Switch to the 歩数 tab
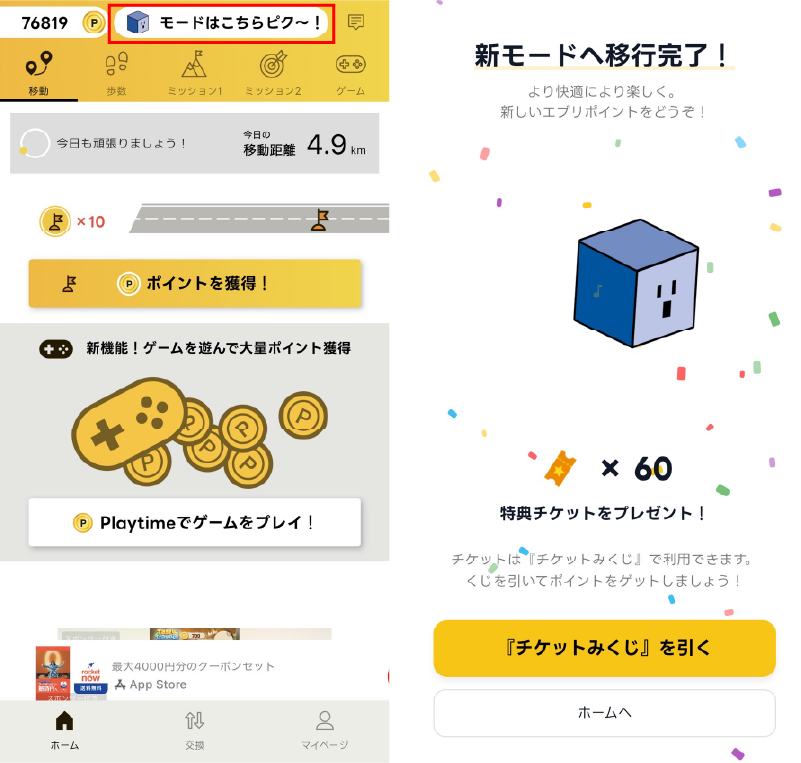Image resolution: width=801 pixels, height=763 pixels. tap(116, 73)
